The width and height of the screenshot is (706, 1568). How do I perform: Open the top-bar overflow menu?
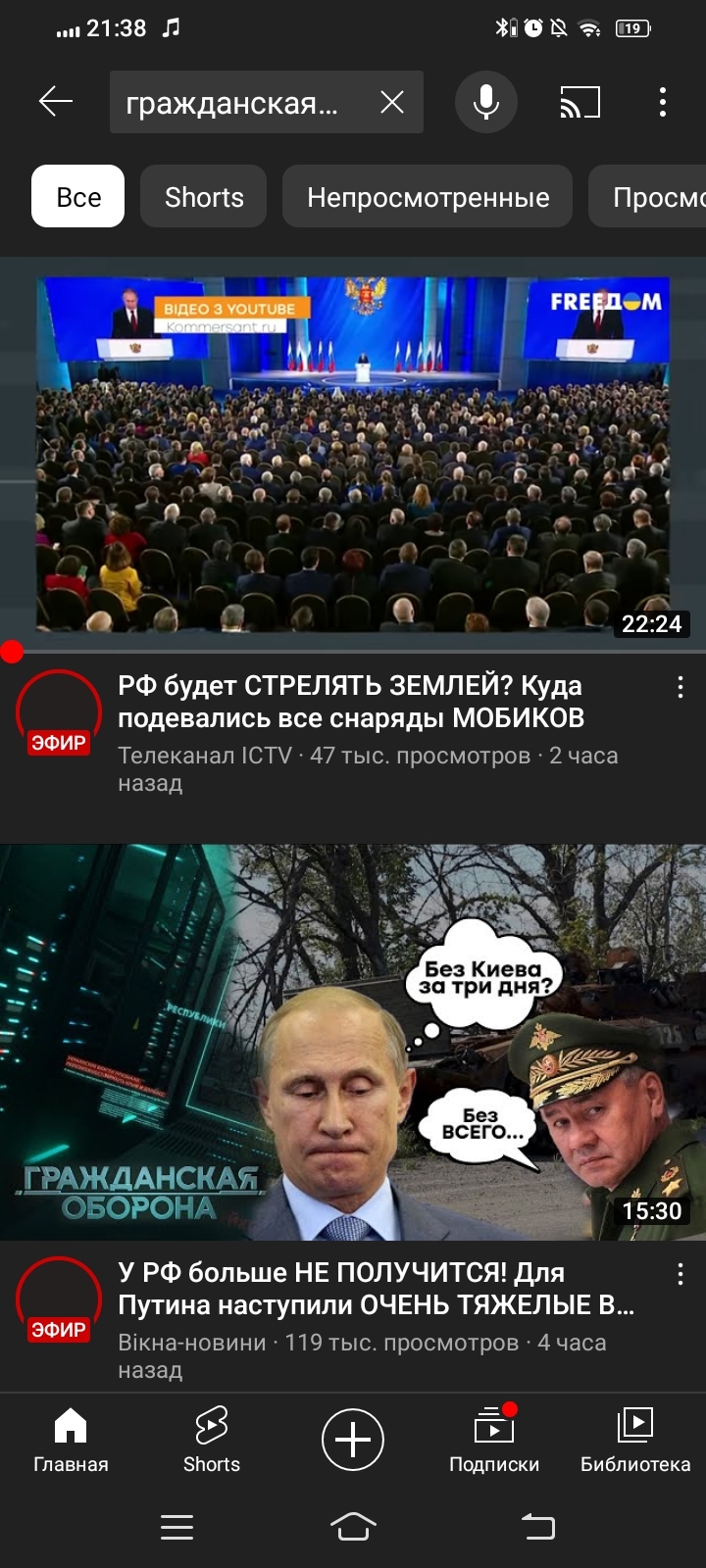click(663, 102)
